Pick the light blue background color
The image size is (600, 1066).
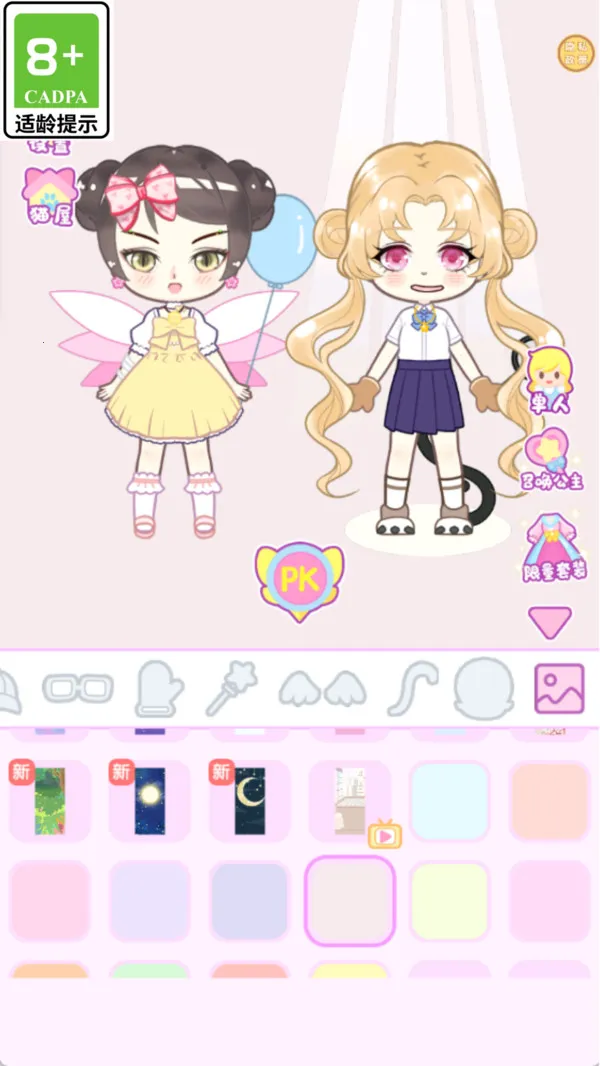pos(450,801)
